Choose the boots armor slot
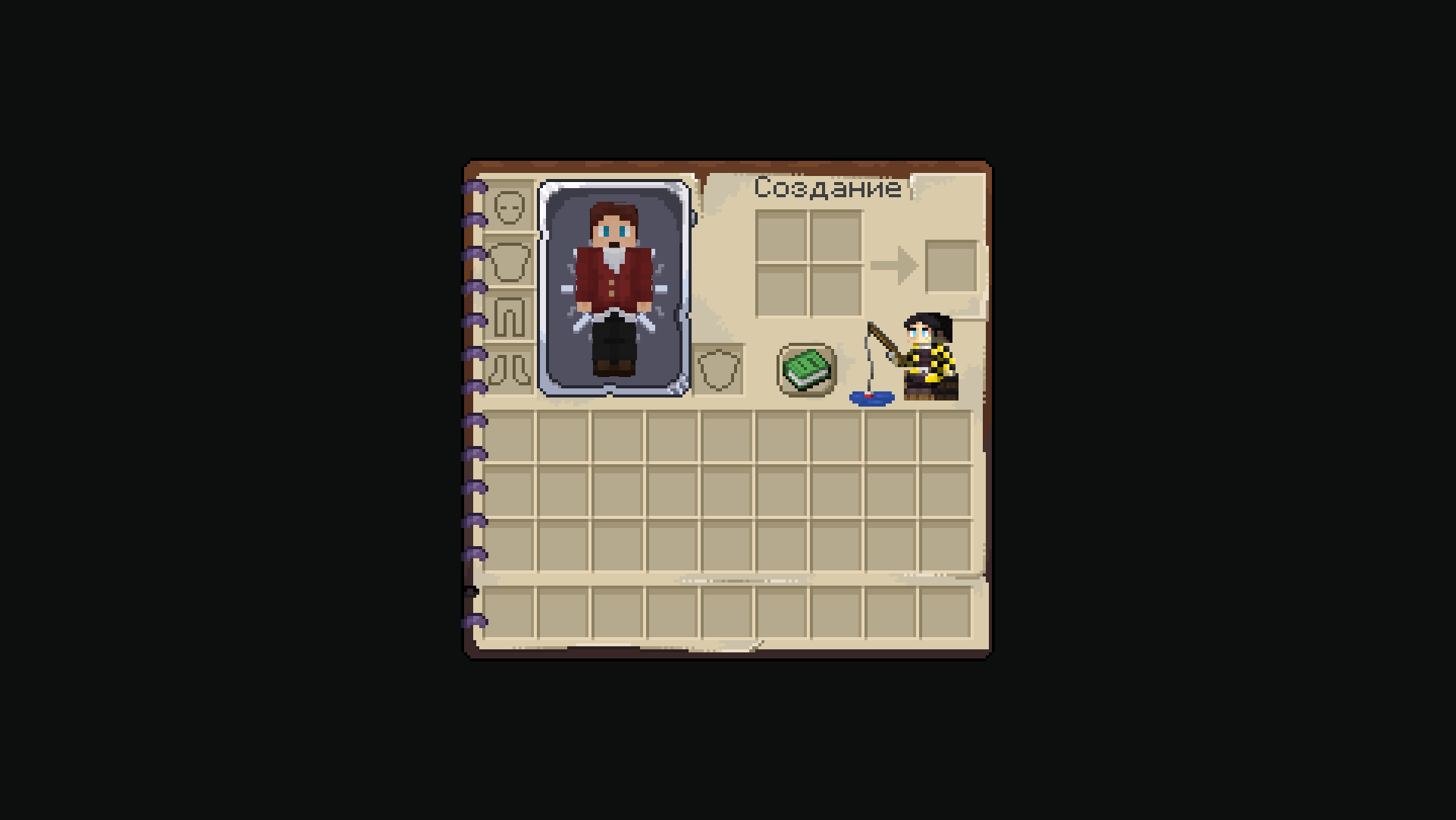Image resolution: width=1456 pixels, height=820 pixels. [x=509, y=370]
